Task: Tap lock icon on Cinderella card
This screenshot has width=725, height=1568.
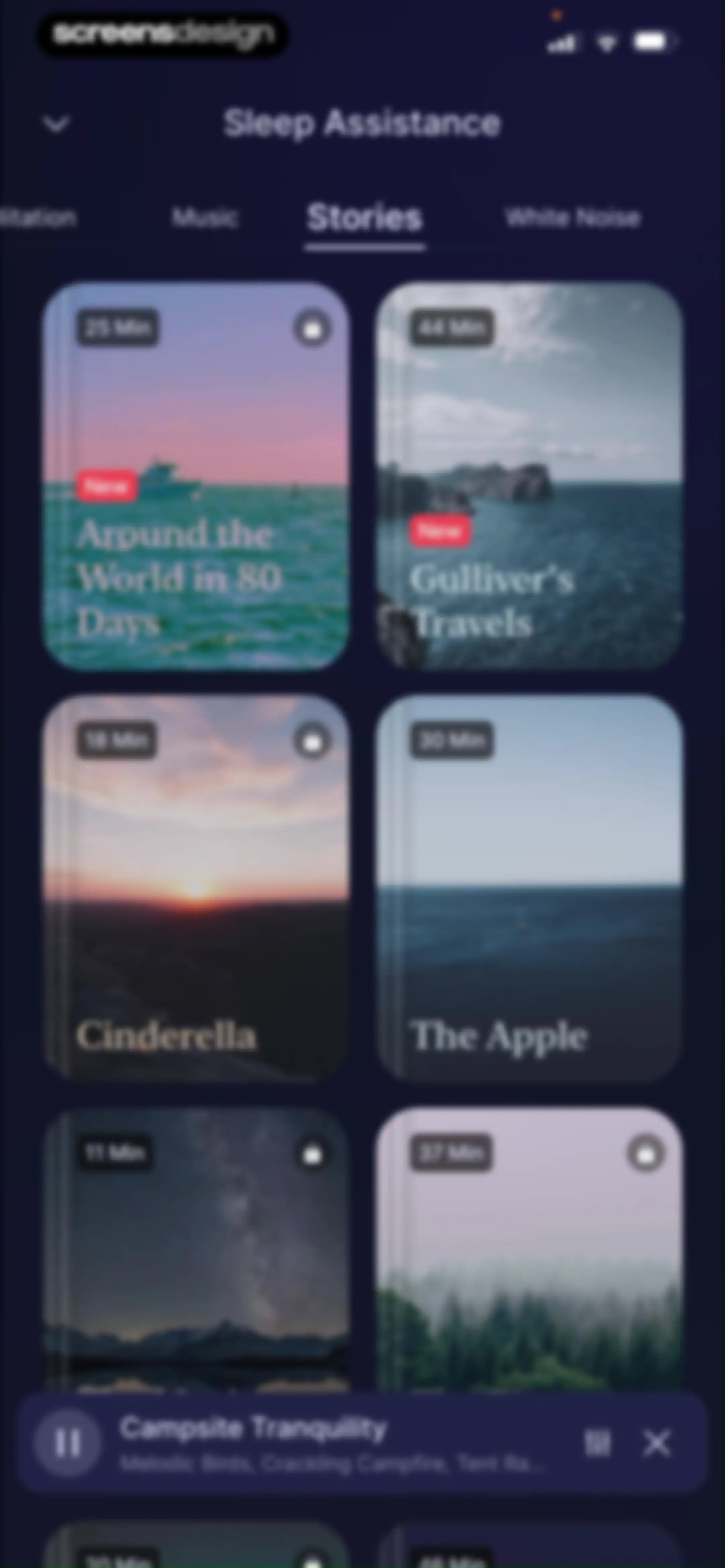Action: coord(312,741)
